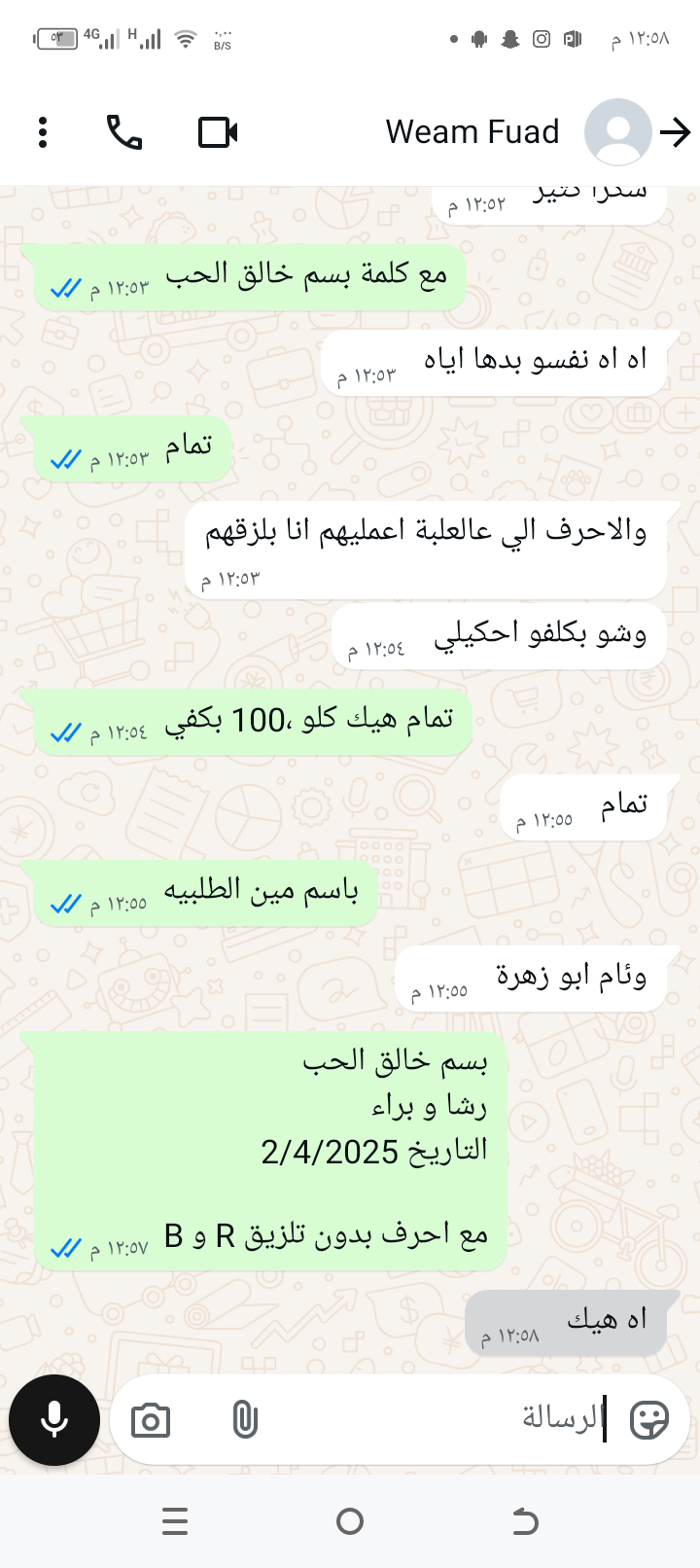Open the emoji and sticker picker
Screen dimensions: 700x1568
click(648, 1420)
